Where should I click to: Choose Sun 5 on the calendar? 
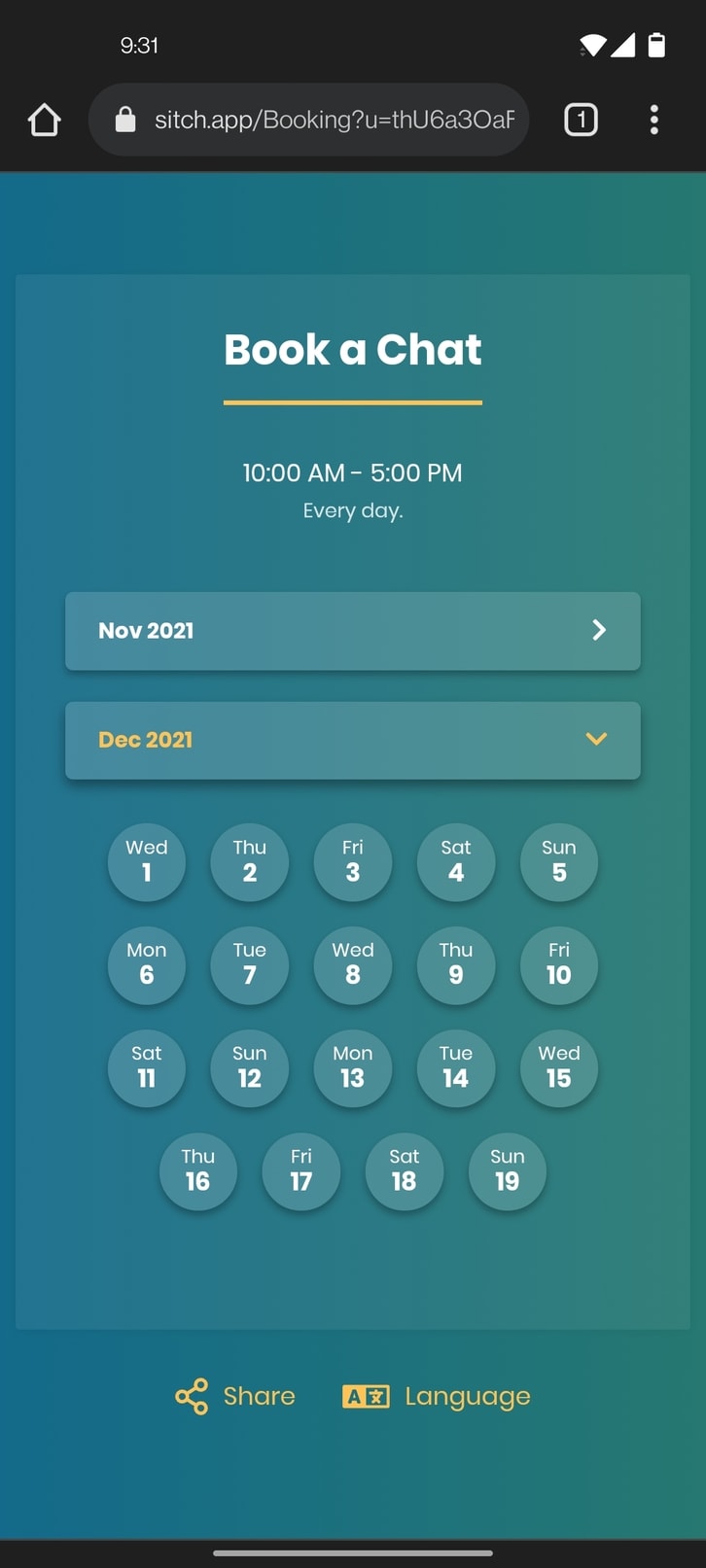tap(559, 862)
